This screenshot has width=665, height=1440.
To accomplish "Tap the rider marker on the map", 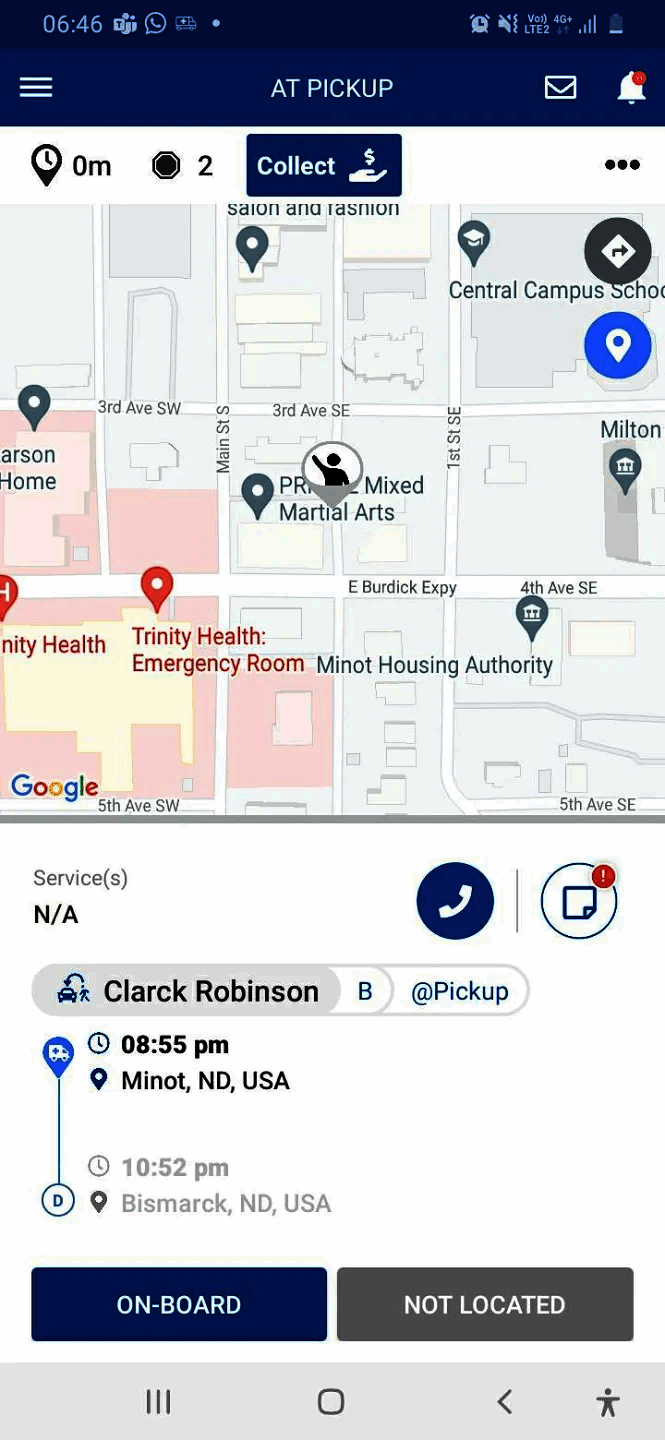I will [332, 470].
